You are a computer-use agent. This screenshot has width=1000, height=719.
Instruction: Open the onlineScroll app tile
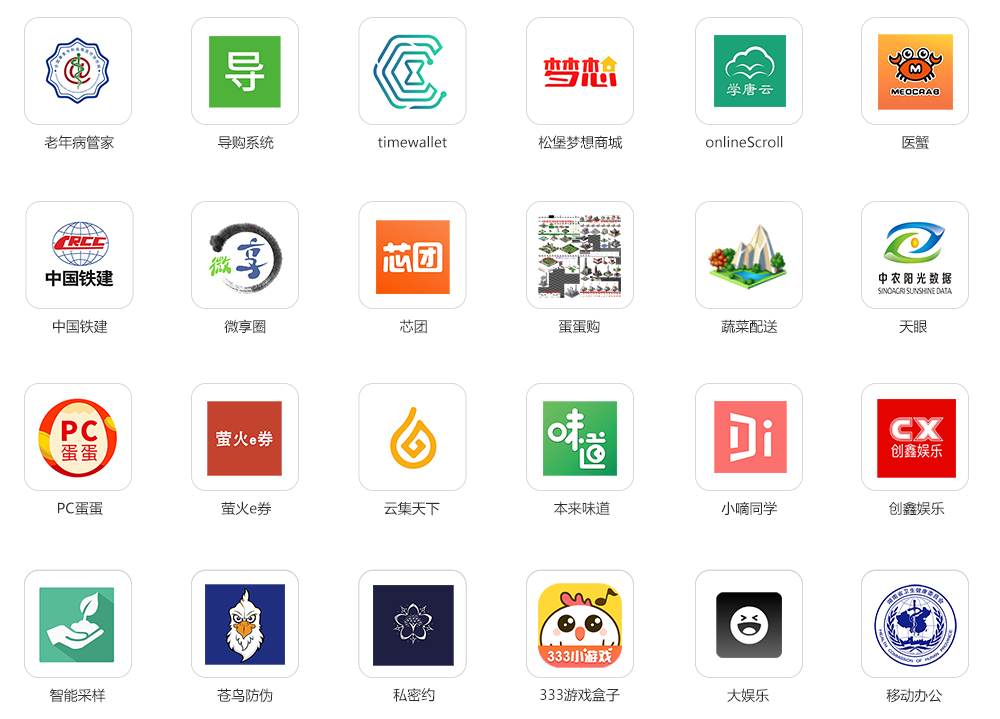pyautogui.click(x=749, y=71)
